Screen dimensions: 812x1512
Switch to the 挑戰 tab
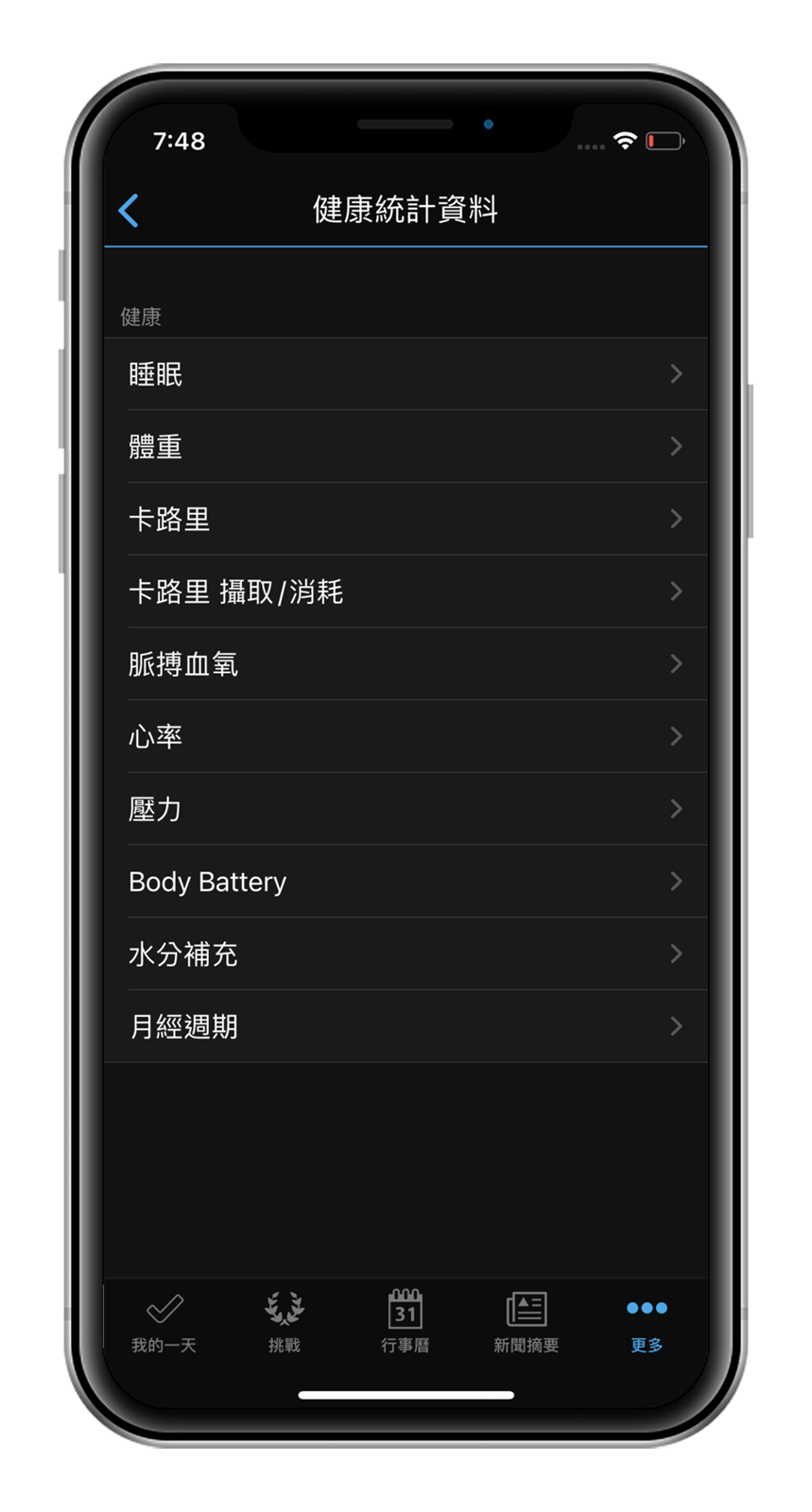[284, 1321]
